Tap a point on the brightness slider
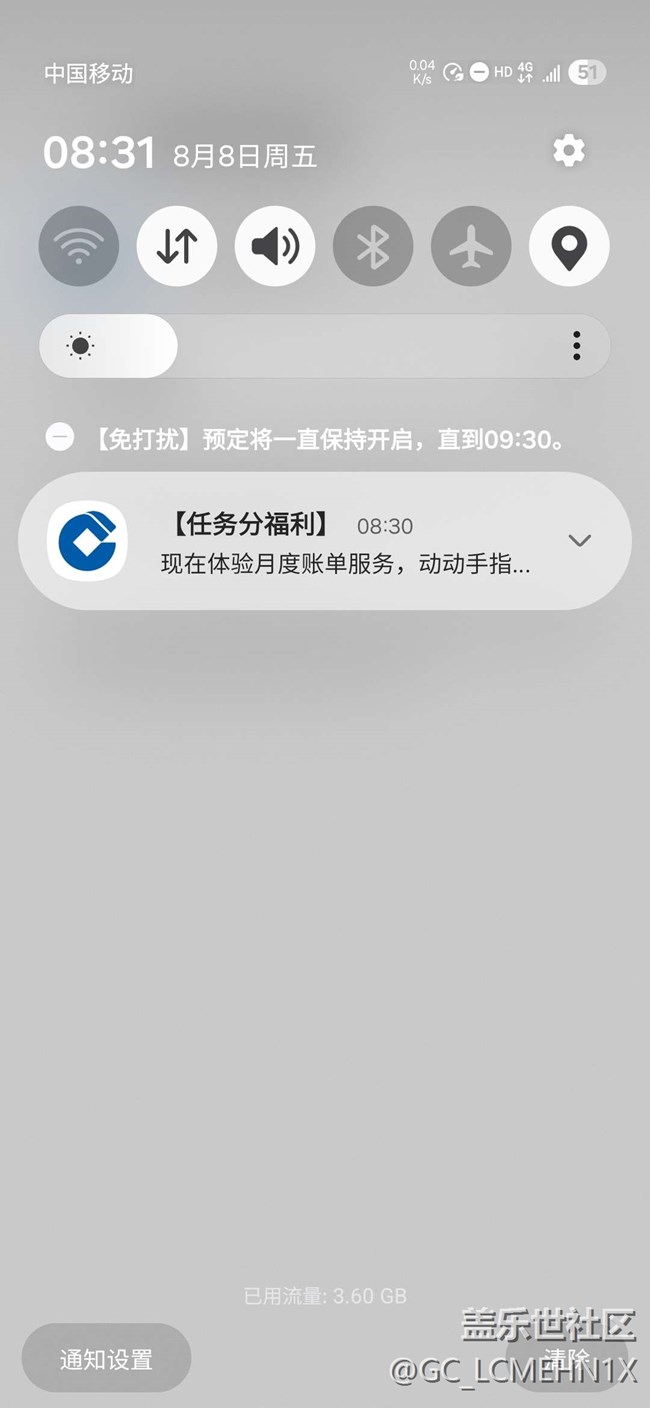 324,346
